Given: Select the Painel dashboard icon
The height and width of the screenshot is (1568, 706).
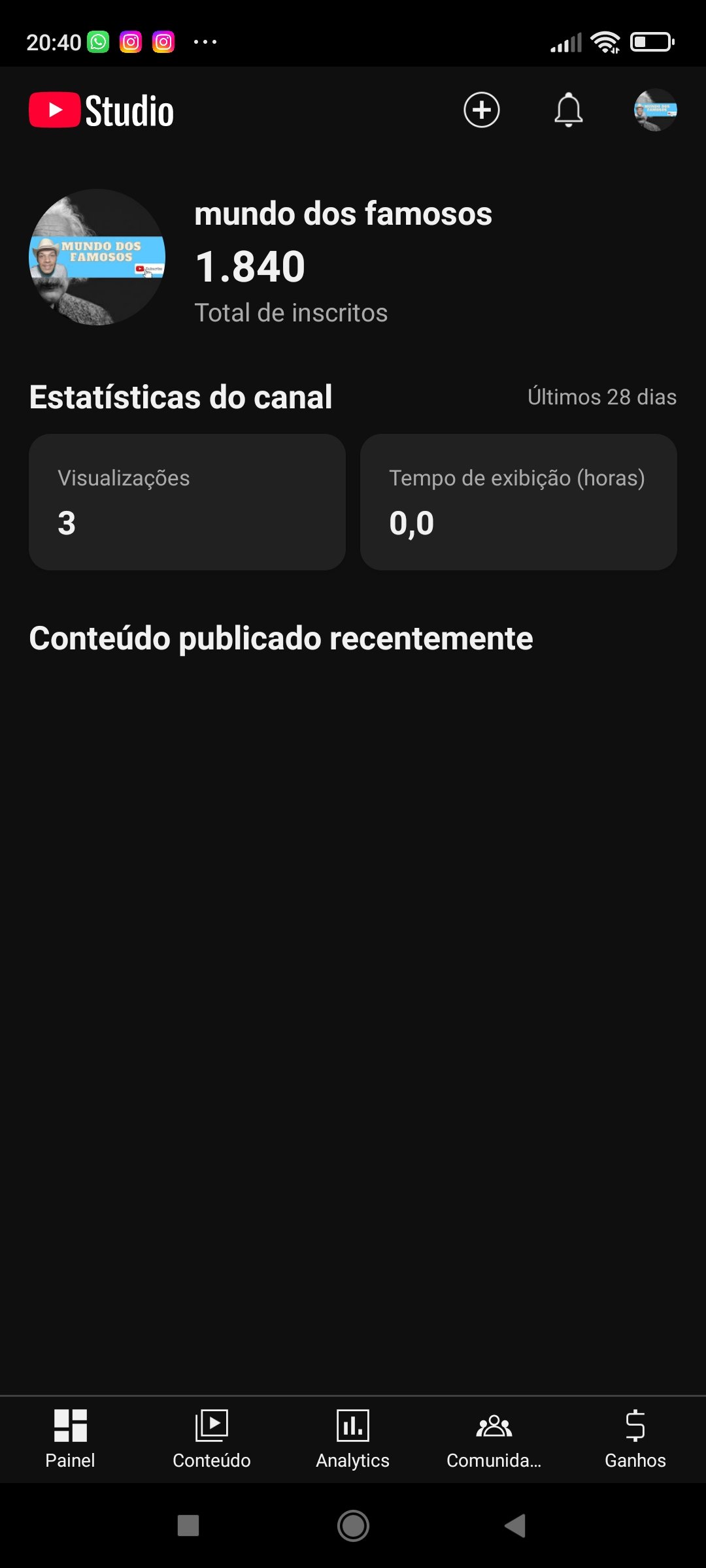Looking at the screenshot, I should (x=71, y=1426).
